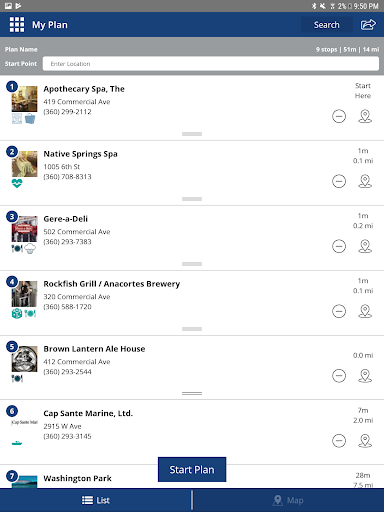384x512 pixels.
Task: Open Cap Sante Marine, Ltd. entry
Action: coord(88,413)
